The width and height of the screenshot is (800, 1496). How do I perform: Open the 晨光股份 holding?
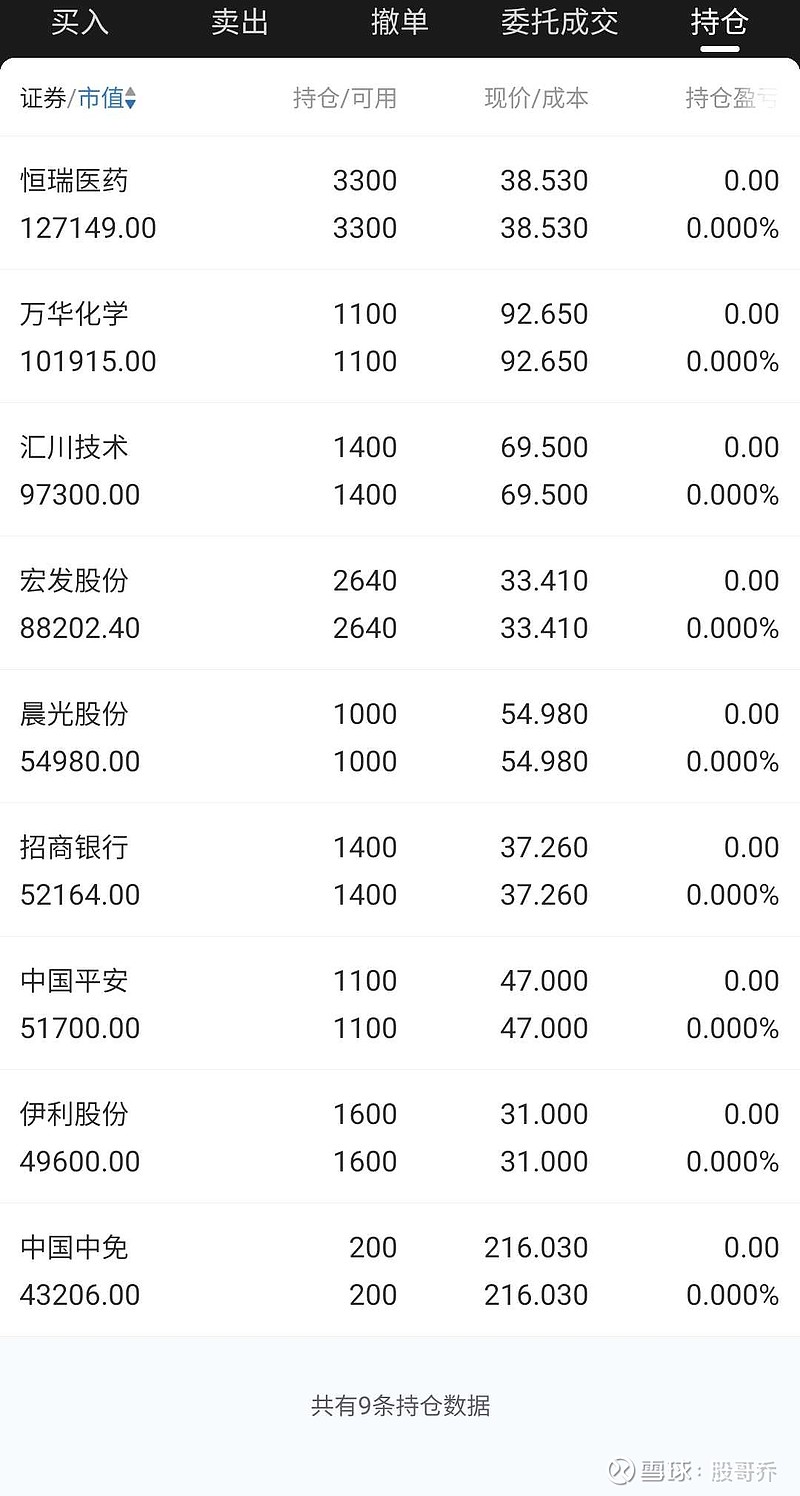click(400, 737)
